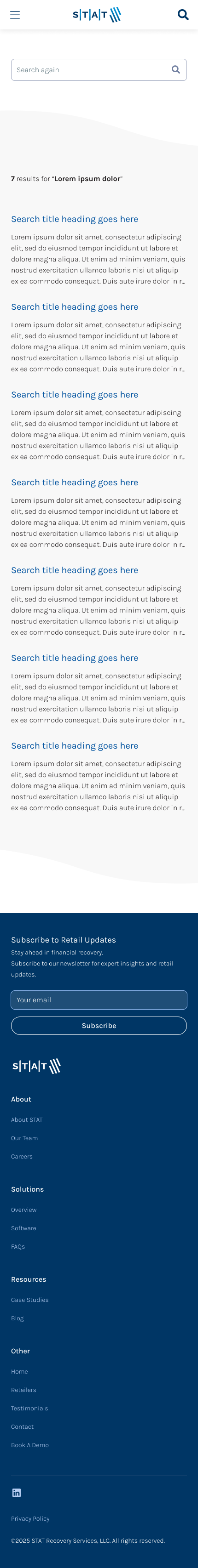The width and height of the screenshot is (198, 1568).
Task: Open the Retailers link
Action: click(24, 1390)
